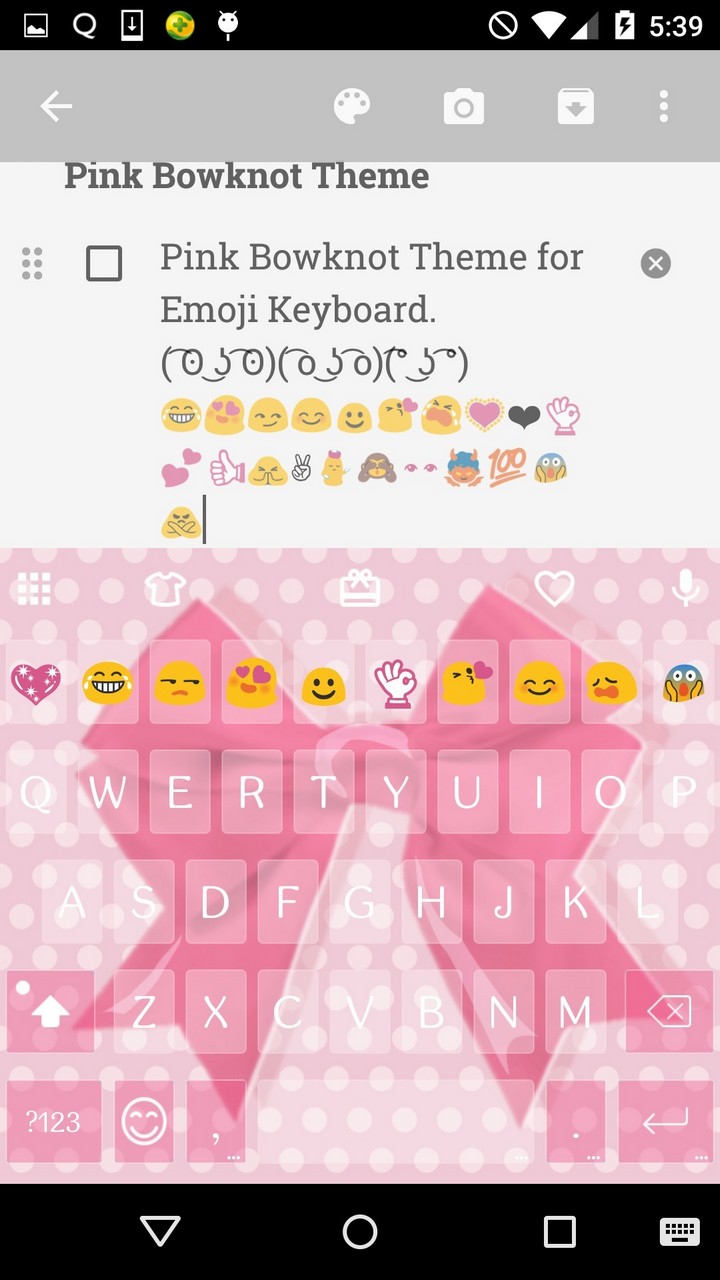Open the keyboard grid menu
This screenshot has height=1280, width=720.
[x=34, y=589]
